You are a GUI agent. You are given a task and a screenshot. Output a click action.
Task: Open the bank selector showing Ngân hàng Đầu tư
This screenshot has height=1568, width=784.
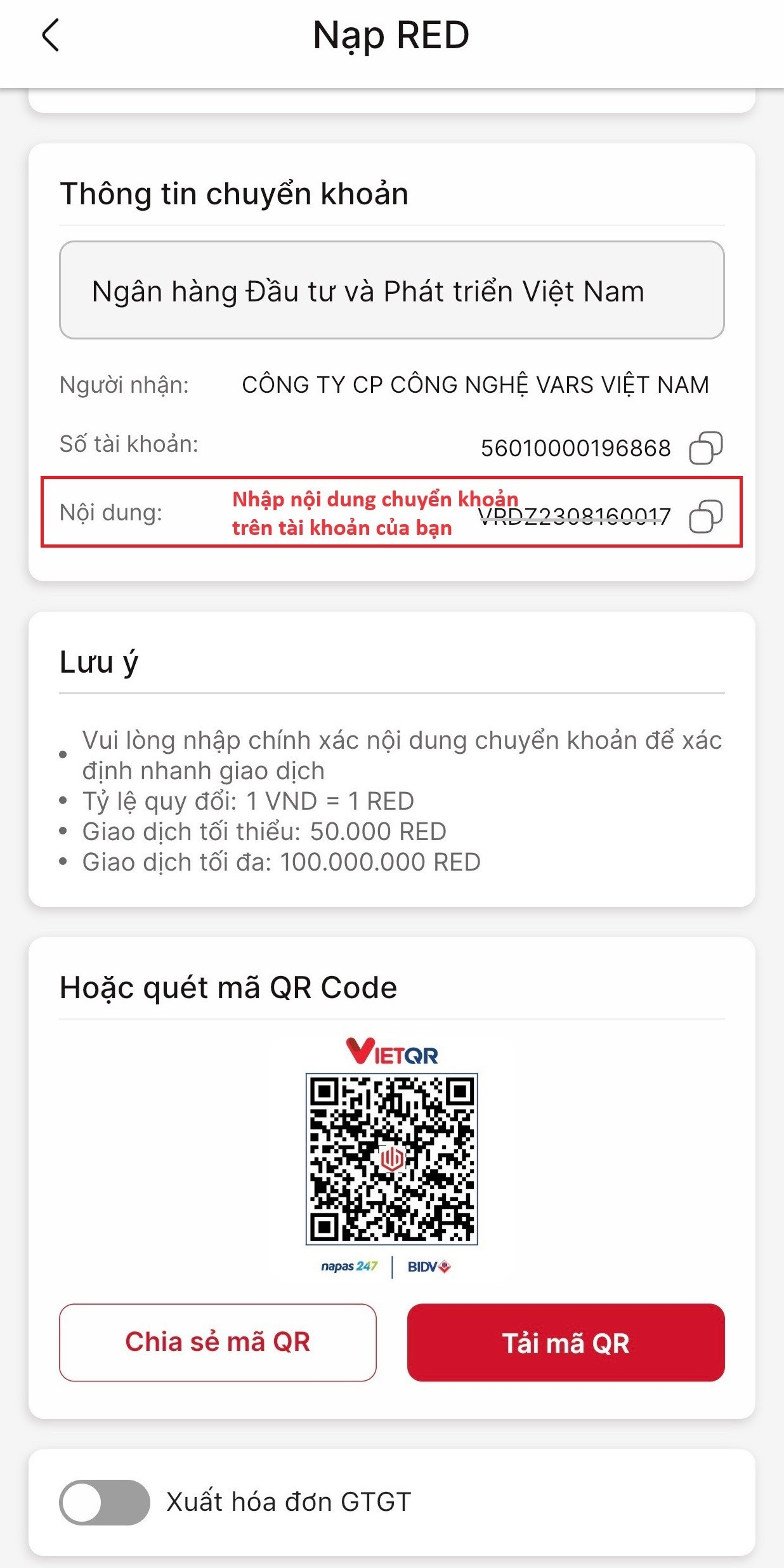[391, 290]
